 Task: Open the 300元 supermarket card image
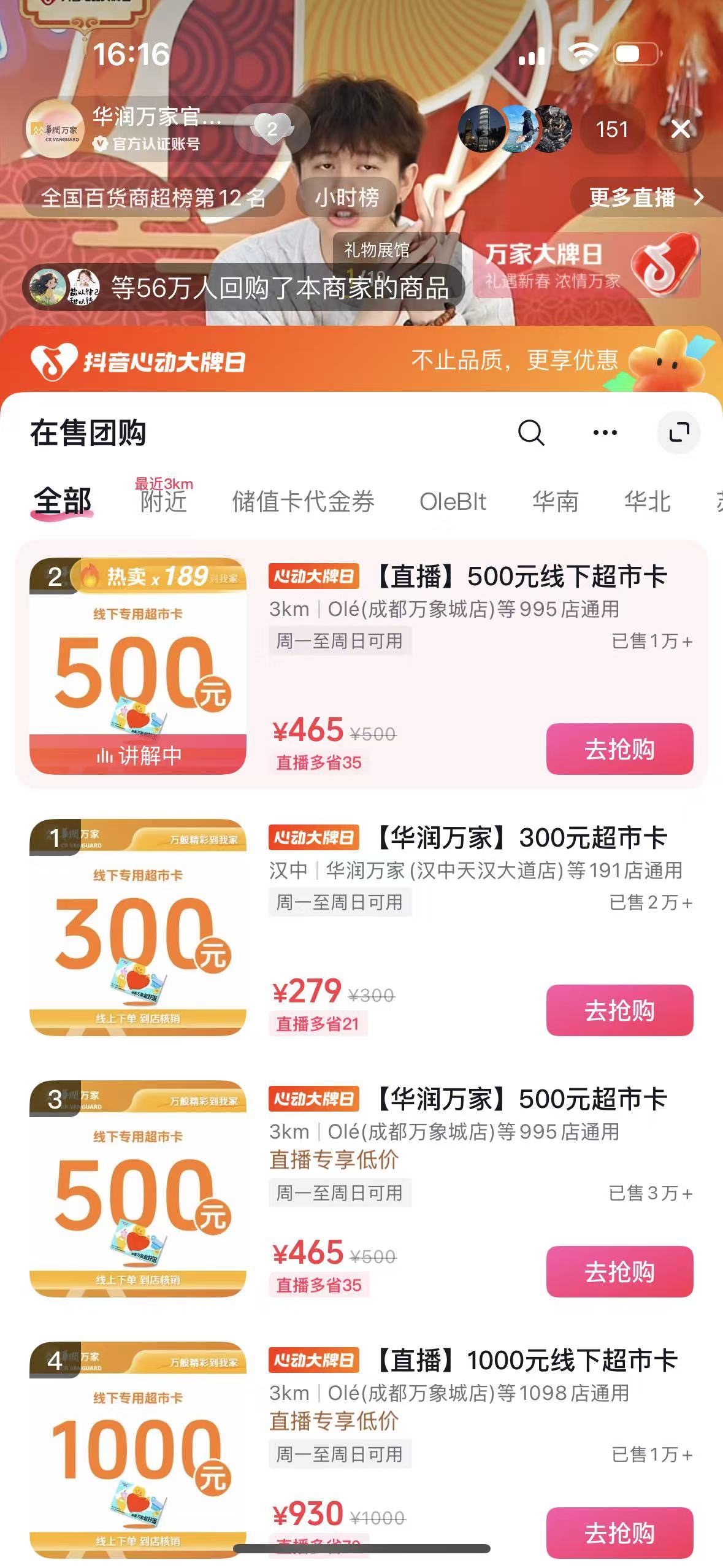[138, 928]
